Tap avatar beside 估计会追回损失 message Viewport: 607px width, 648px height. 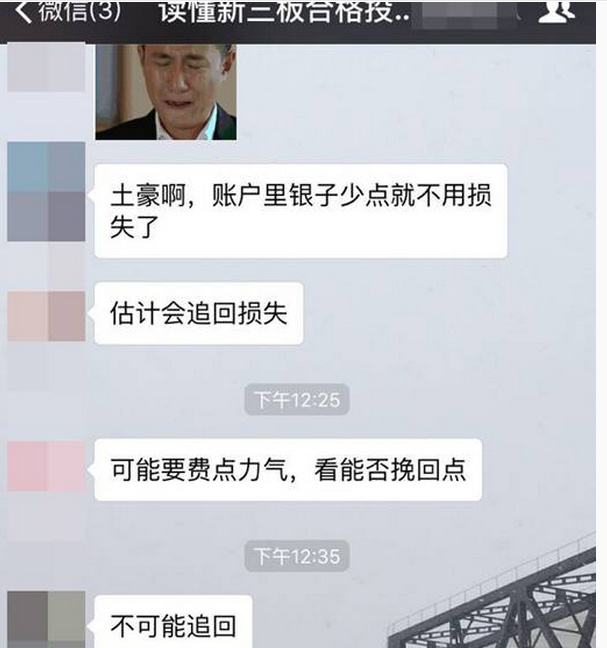point(46,316)
